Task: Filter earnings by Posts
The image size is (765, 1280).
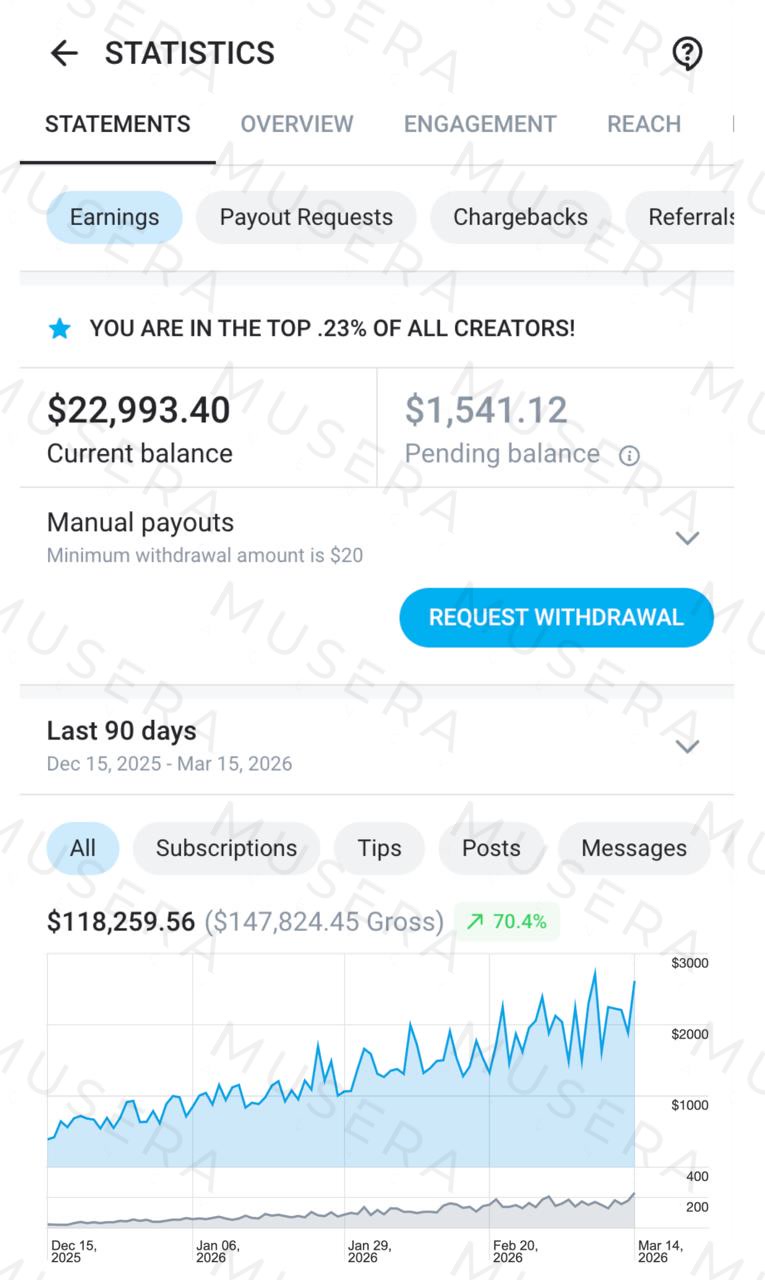Action: tap(491, 848)
